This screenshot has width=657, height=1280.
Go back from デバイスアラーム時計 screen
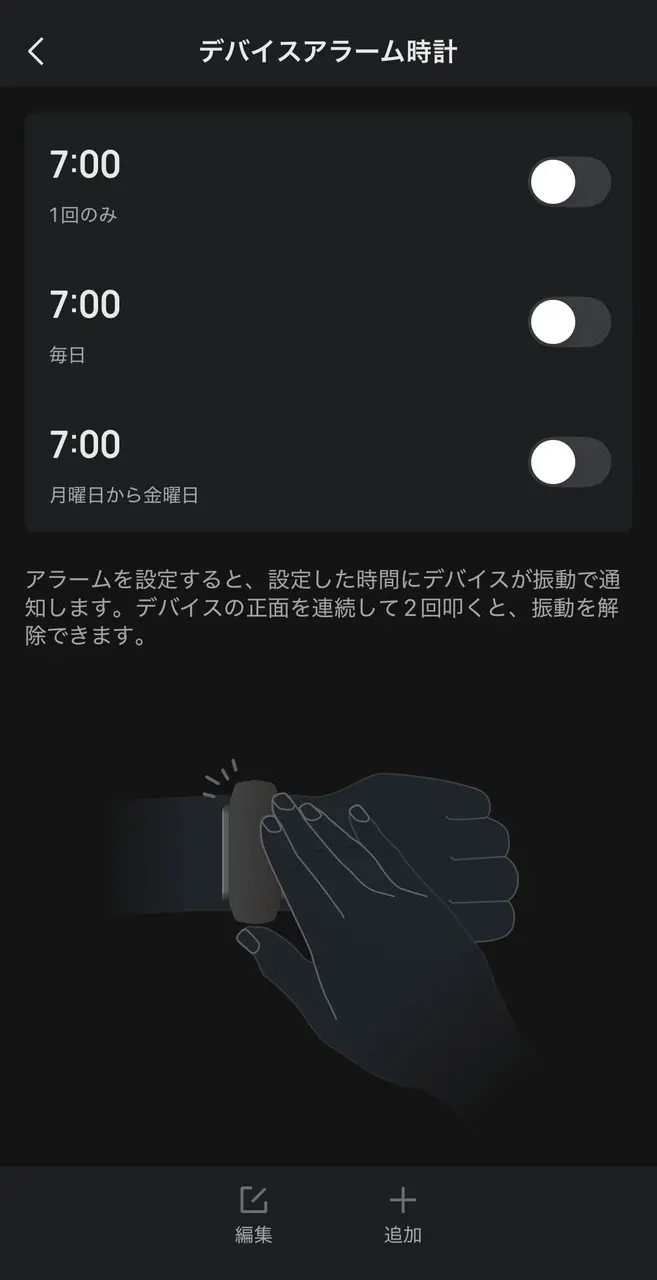click(x=37, y=51)
